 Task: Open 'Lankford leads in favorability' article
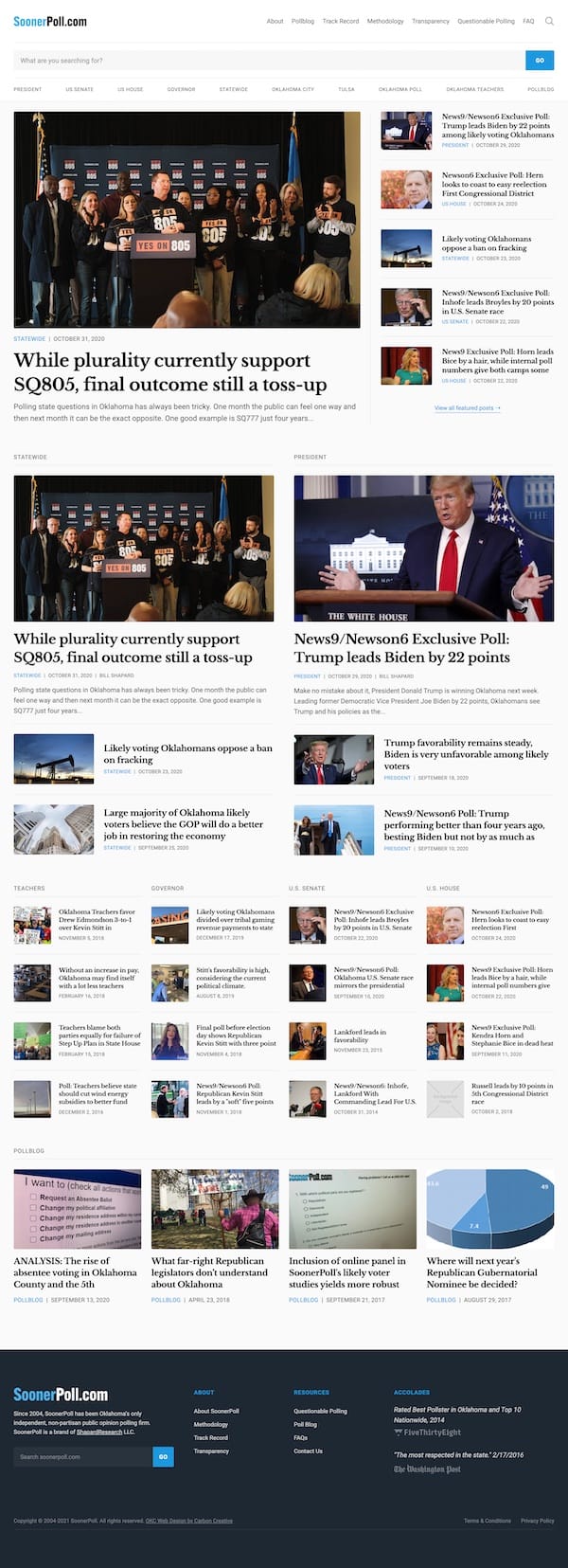tap(360, 1036)
